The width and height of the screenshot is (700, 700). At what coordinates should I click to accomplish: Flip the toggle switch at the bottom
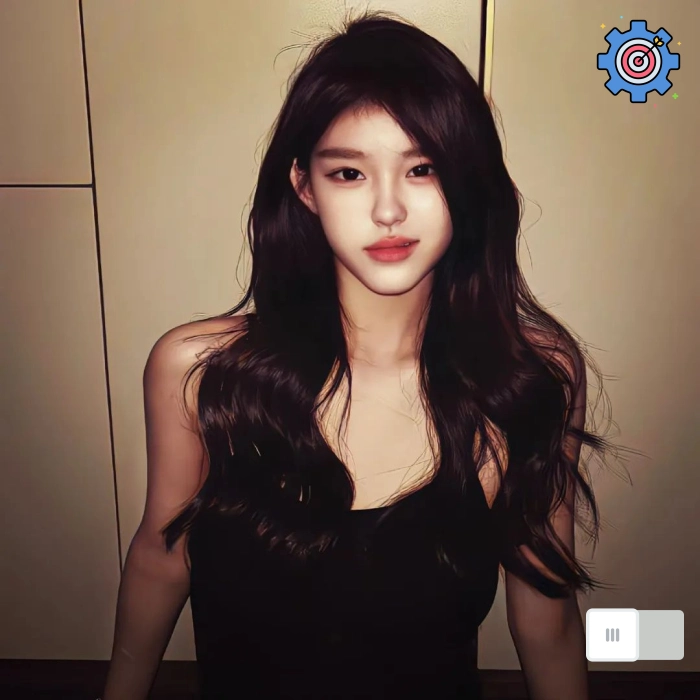pyautogui.click(x=635, y=635)
